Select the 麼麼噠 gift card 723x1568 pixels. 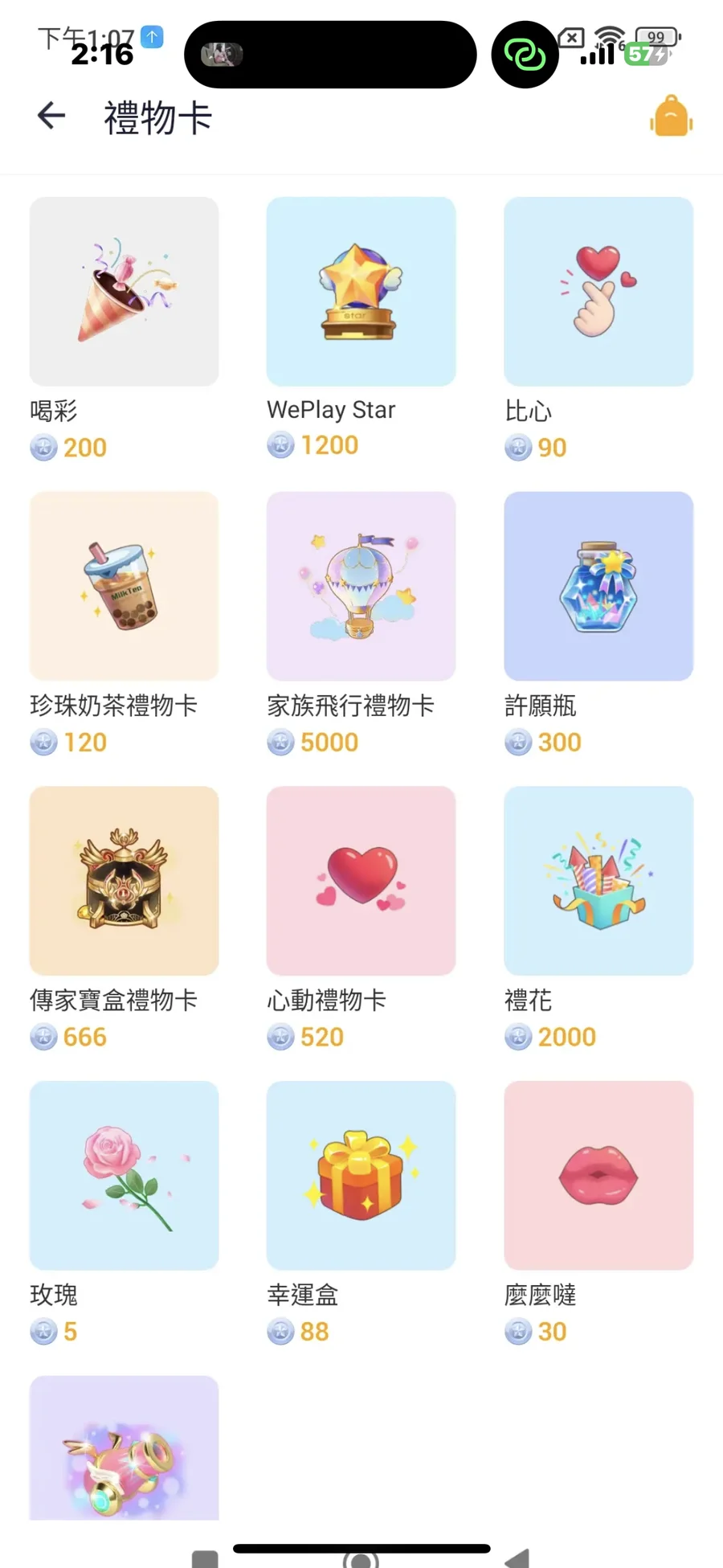click(x=598, y=1175)
